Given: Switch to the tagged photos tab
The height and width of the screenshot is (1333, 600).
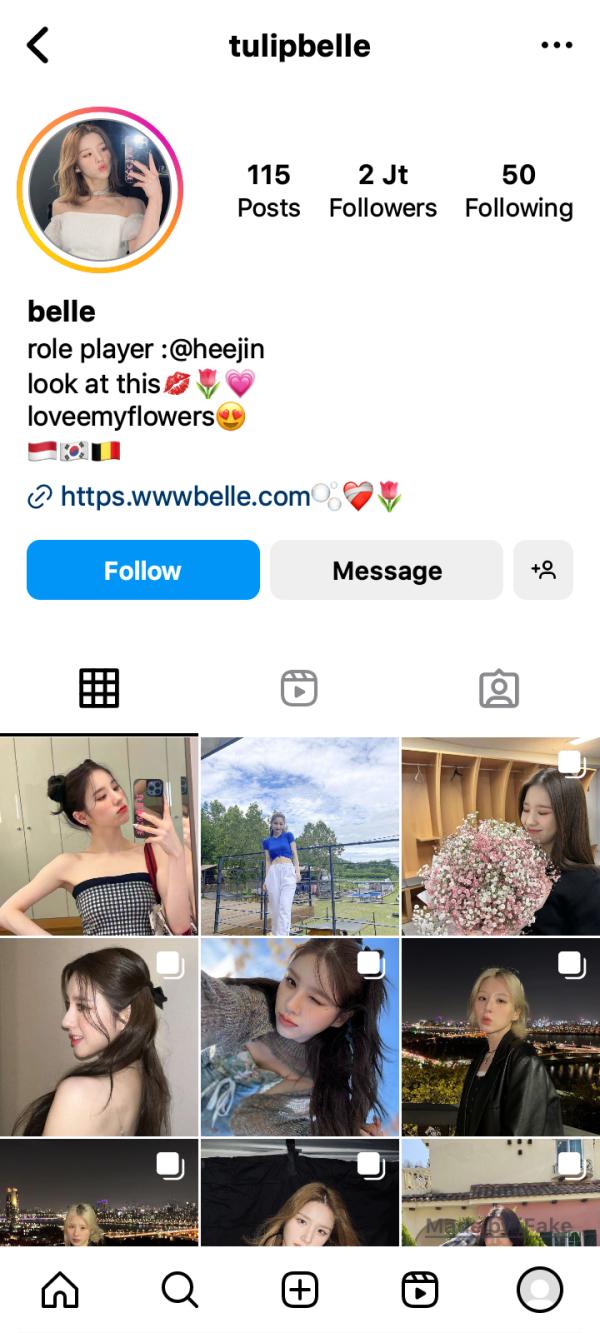Looking at the screenshot, I should point(498,689).
